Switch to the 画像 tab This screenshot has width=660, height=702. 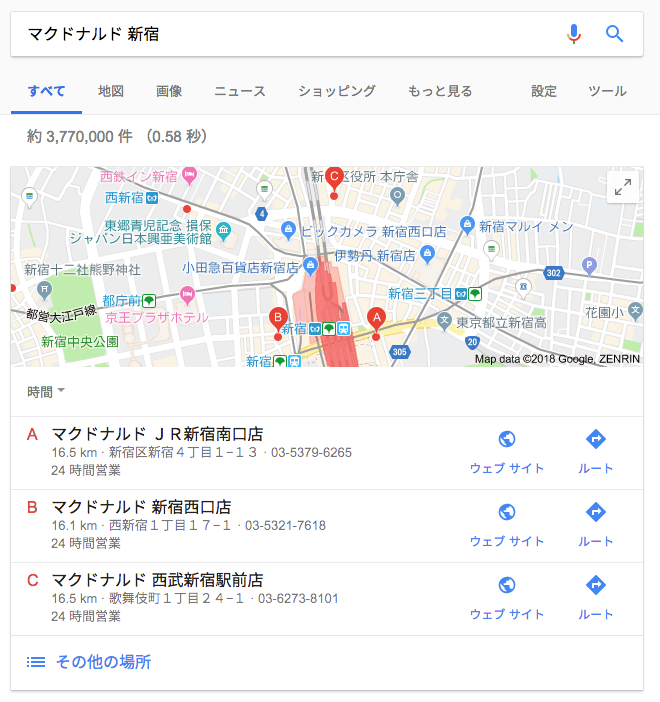tap(169, 91)
